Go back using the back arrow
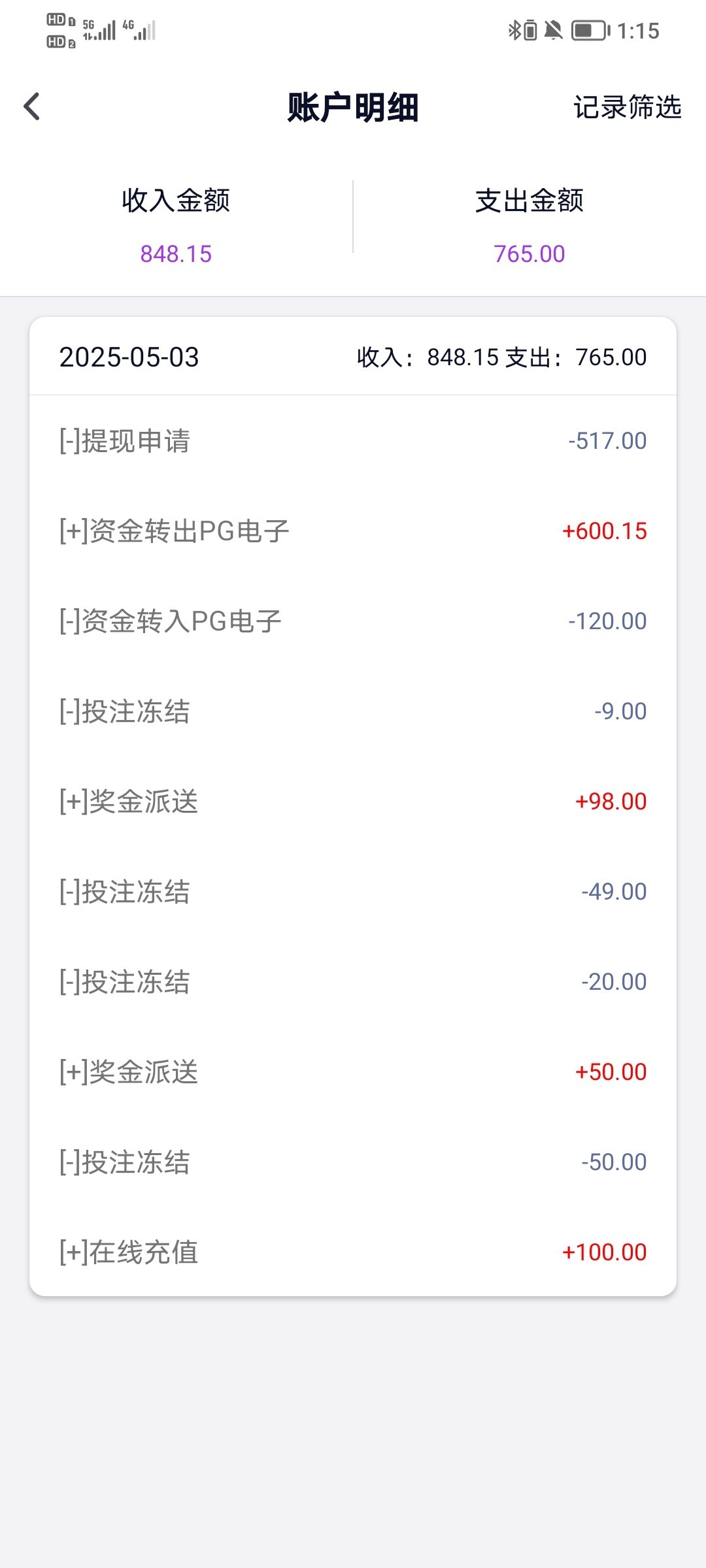Screen dimensions: 706x1568 click(31, 106)
